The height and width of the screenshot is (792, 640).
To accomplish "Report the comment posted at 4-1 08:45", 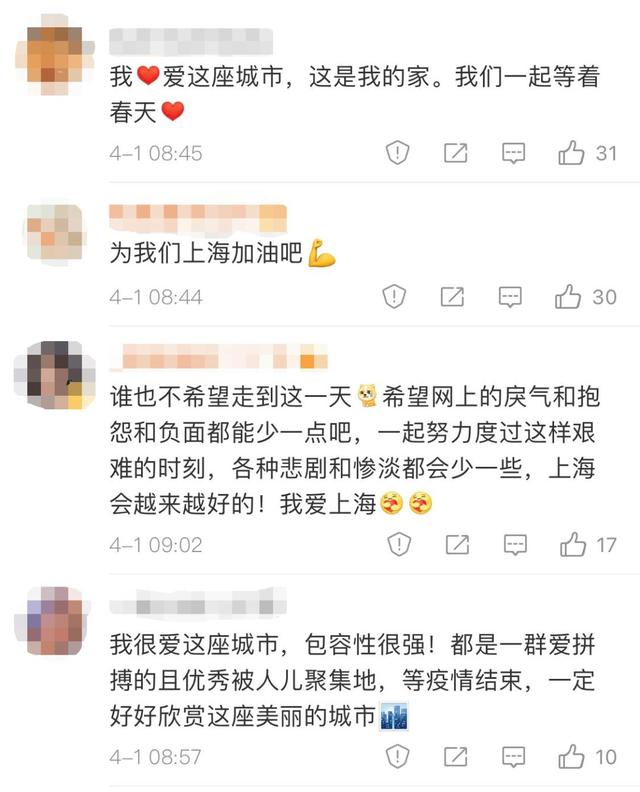I will [x=397, y=153].
